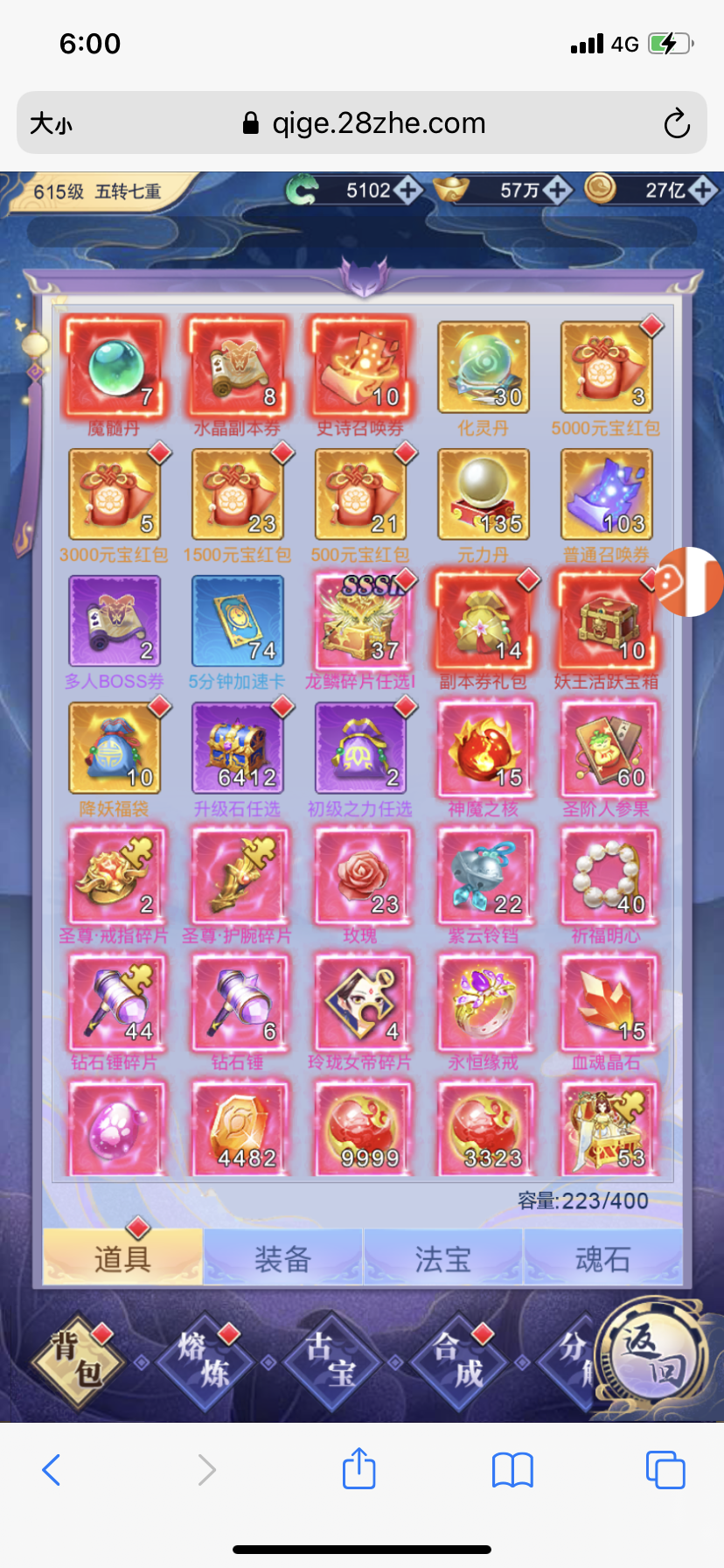Tap the 返回 round button
Screen dimensions: 724x1568
[654, 1352]
